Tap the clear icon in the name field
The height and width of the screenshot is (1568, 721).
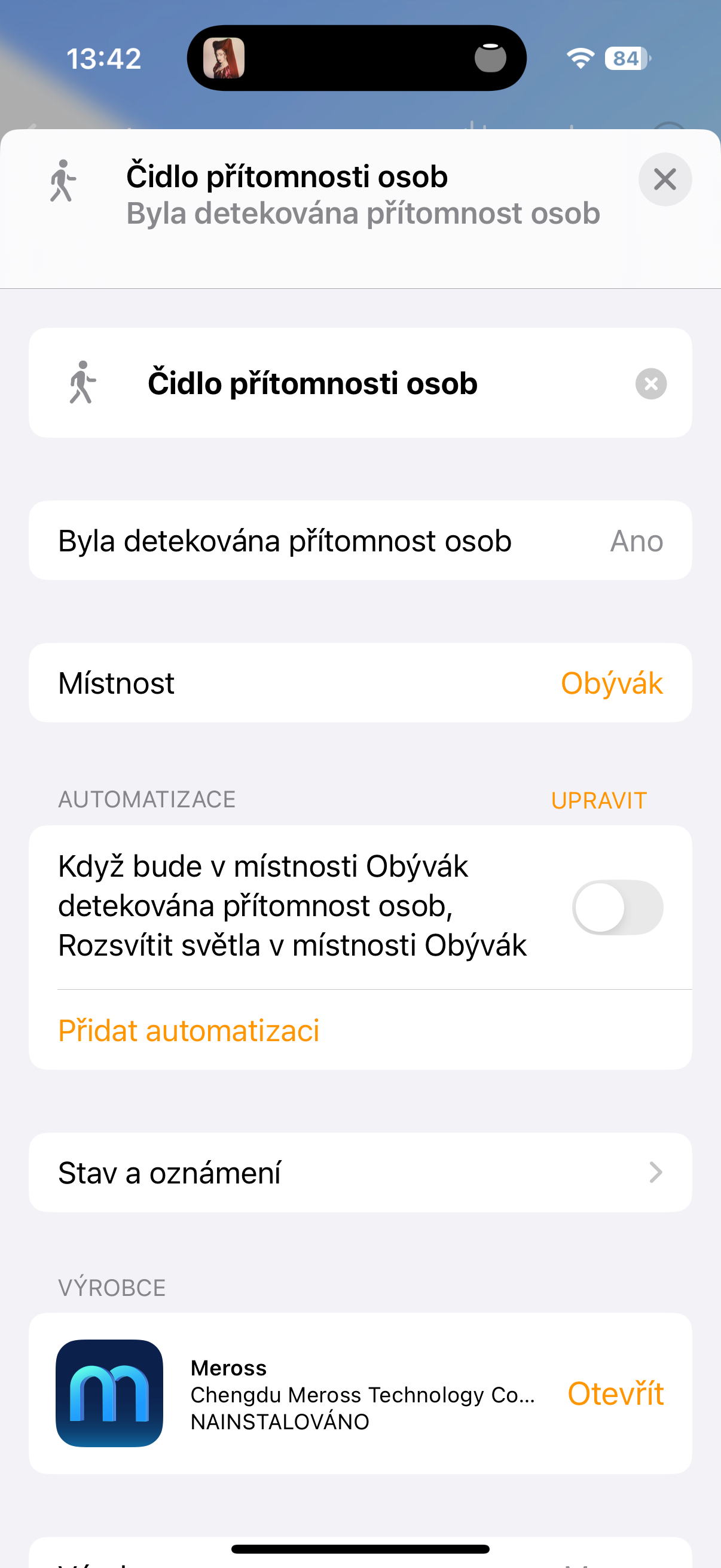[650, 383]
